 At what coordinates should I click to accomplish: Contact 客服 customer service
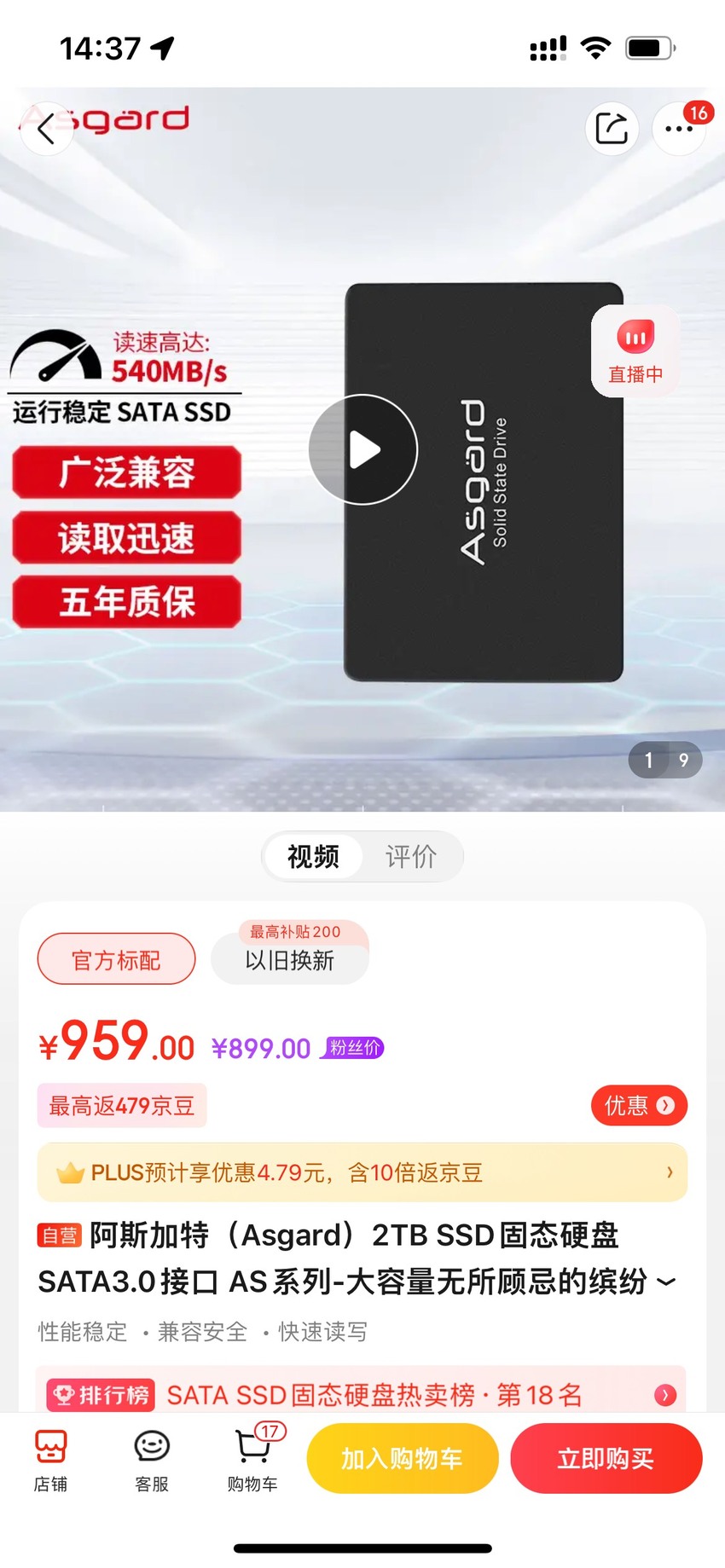152,1461
